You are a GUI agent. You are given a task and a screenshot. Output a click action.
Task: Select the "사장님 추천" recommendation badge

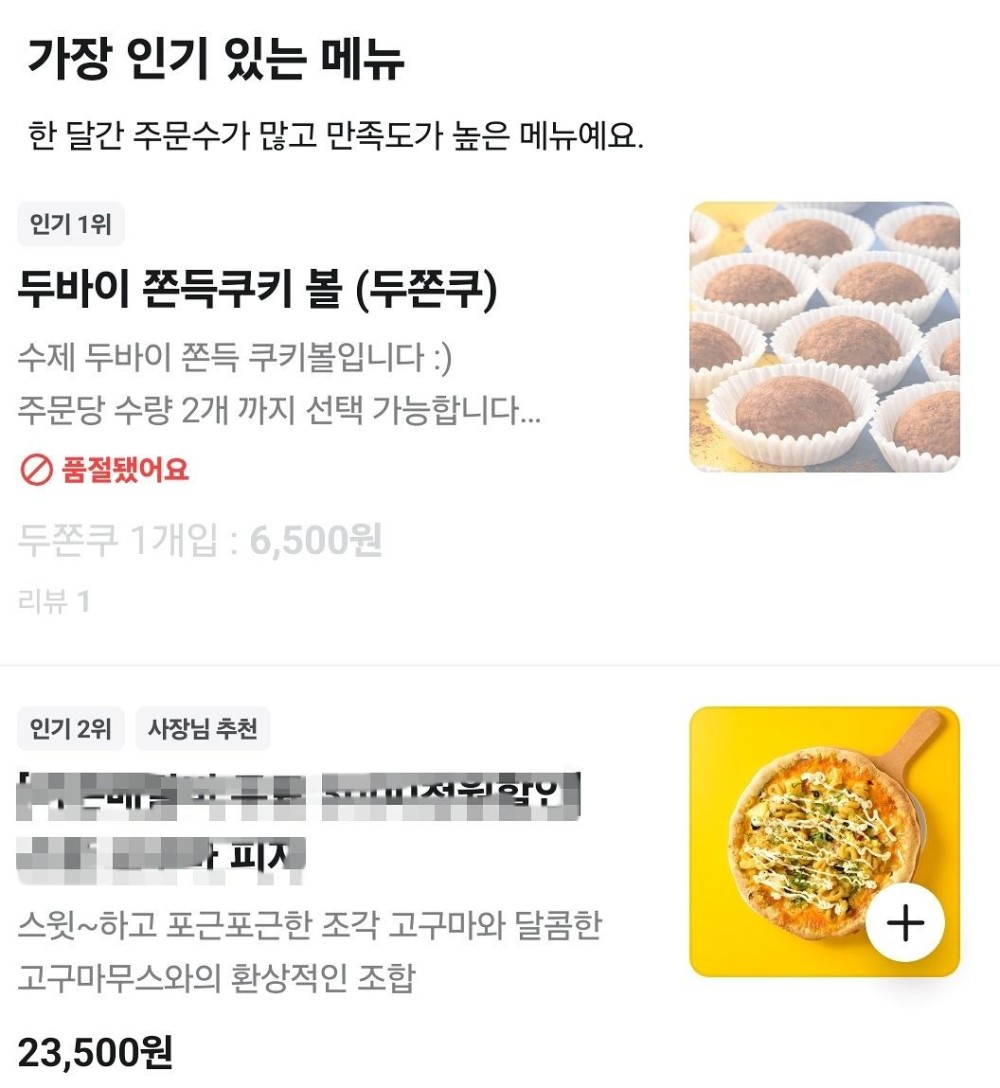click(204, 729)
